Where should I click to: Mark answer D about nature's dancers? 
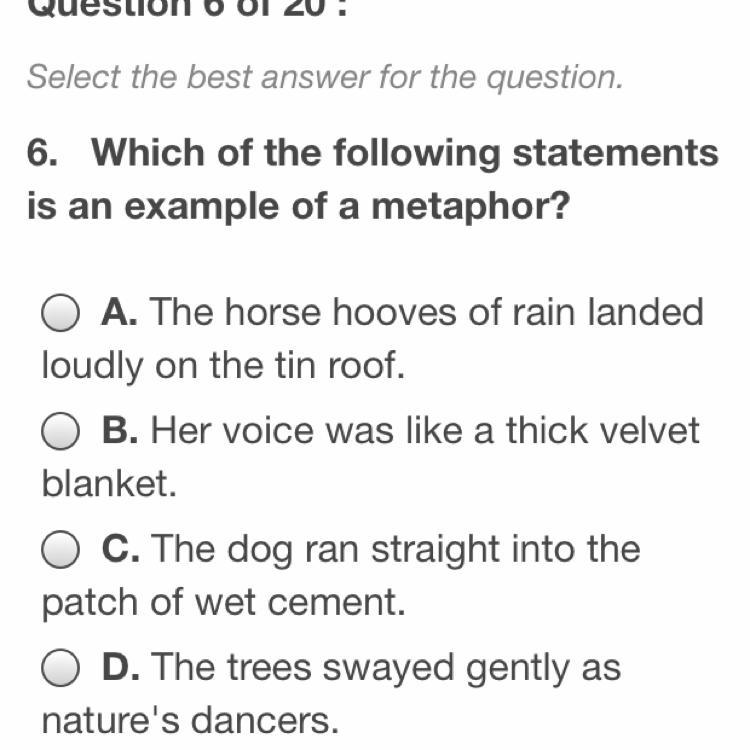tap(61, 667)
